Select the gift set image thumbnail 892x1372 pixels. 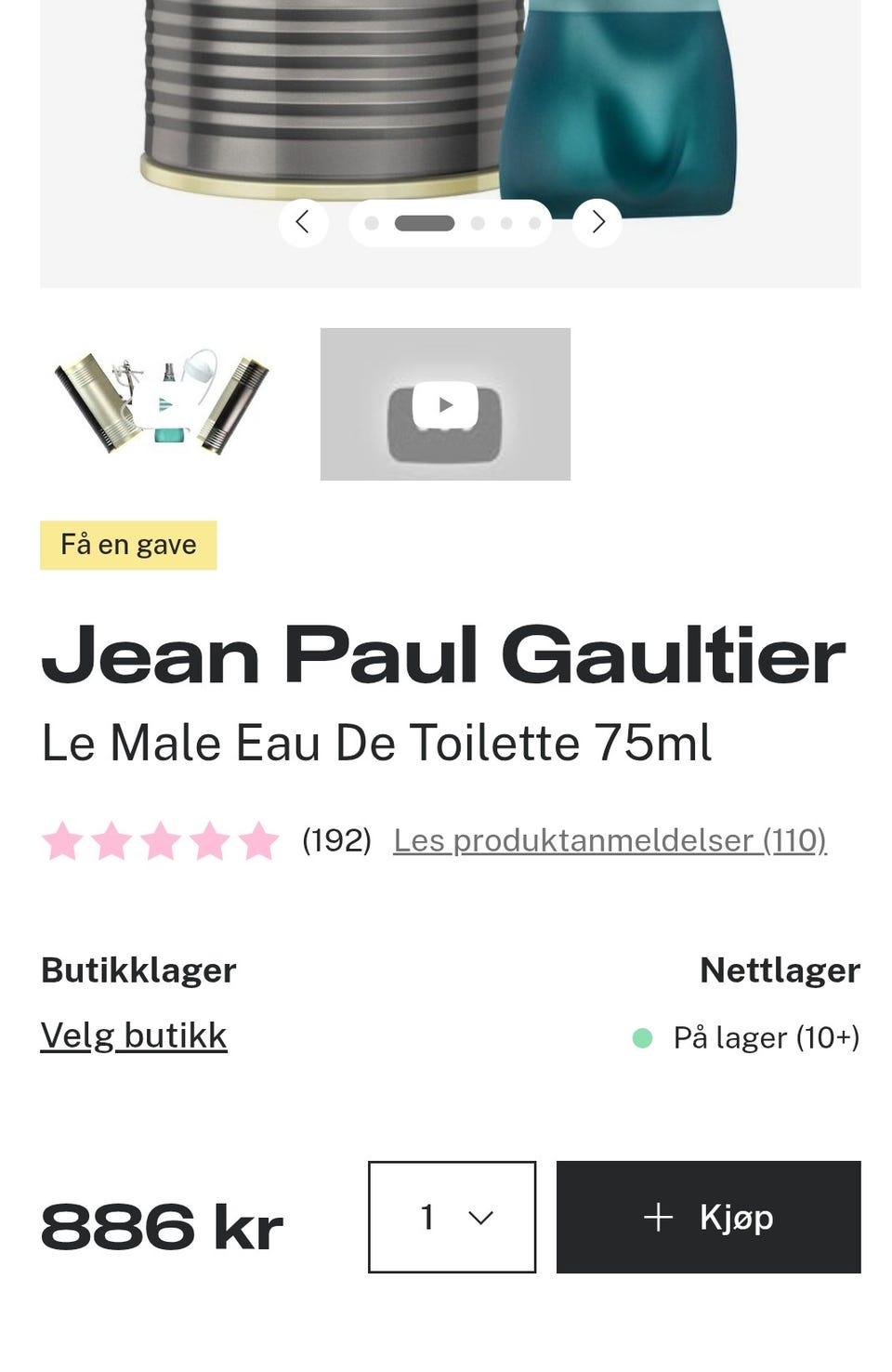click(x=163, y=403)
